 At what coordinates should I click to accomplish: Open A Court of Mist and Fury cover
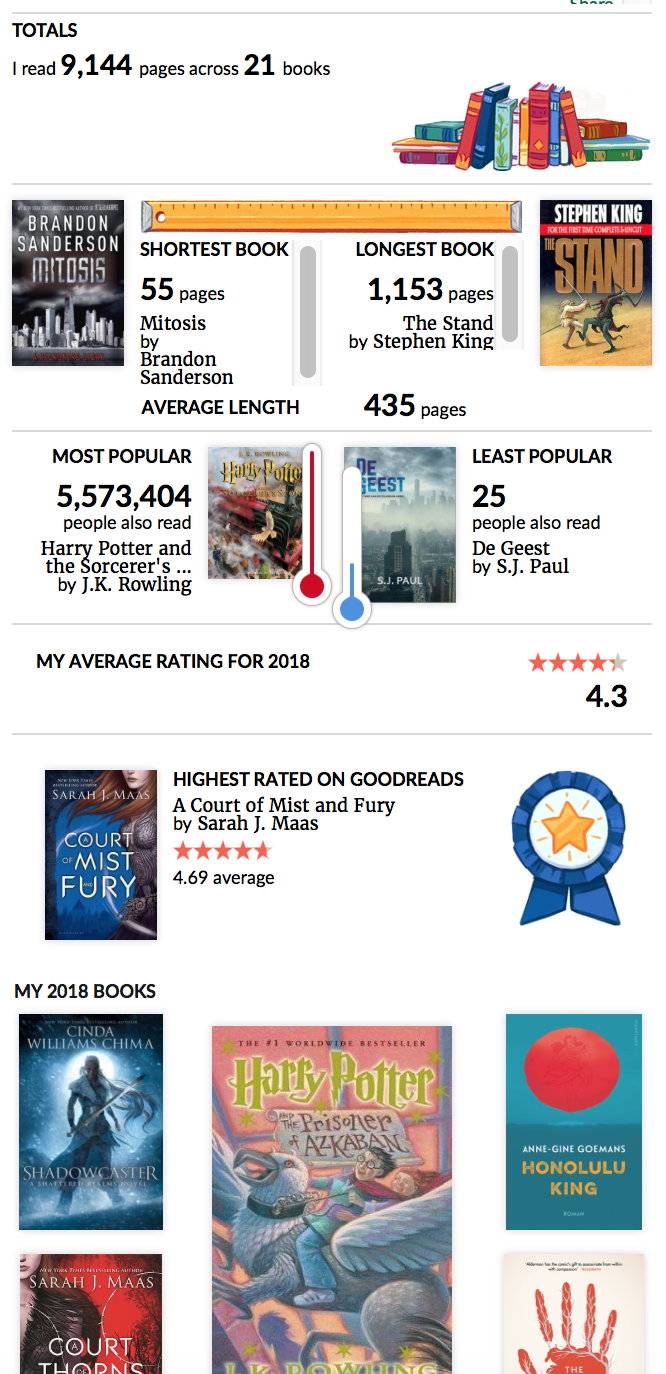coord(101,855)
